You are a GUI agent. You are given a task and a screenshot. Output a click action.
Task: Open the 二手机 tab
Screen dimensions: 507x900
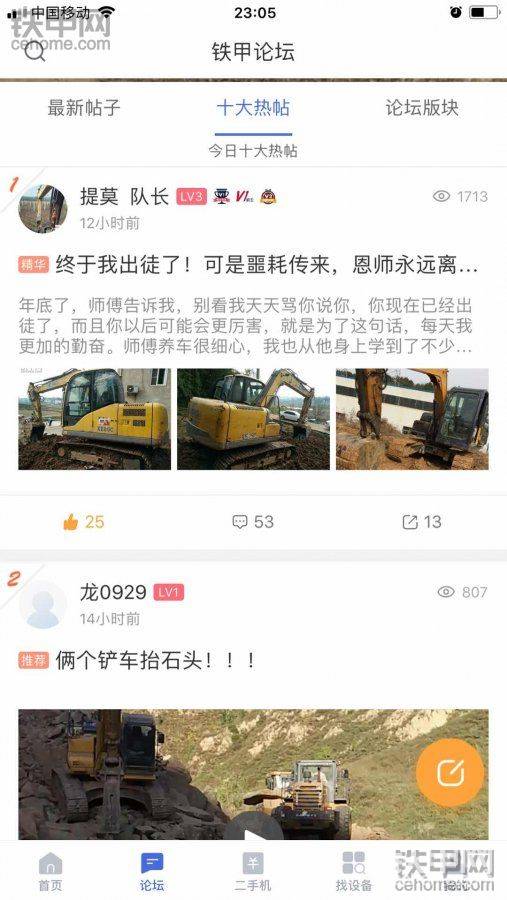(253, 871)
